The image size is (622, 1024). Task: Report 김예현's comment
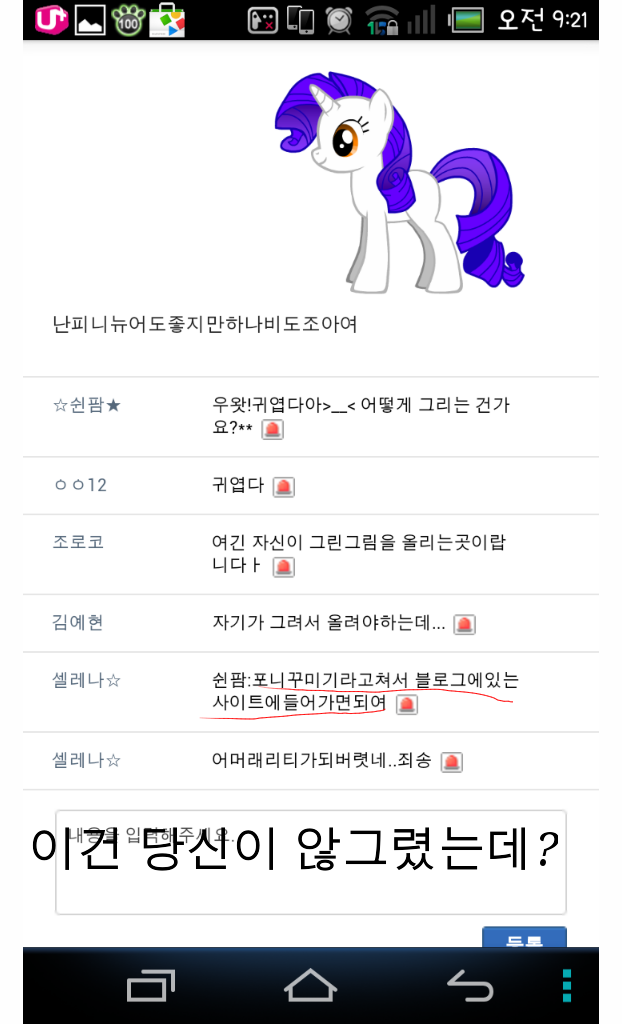click(x=464, y=624)
